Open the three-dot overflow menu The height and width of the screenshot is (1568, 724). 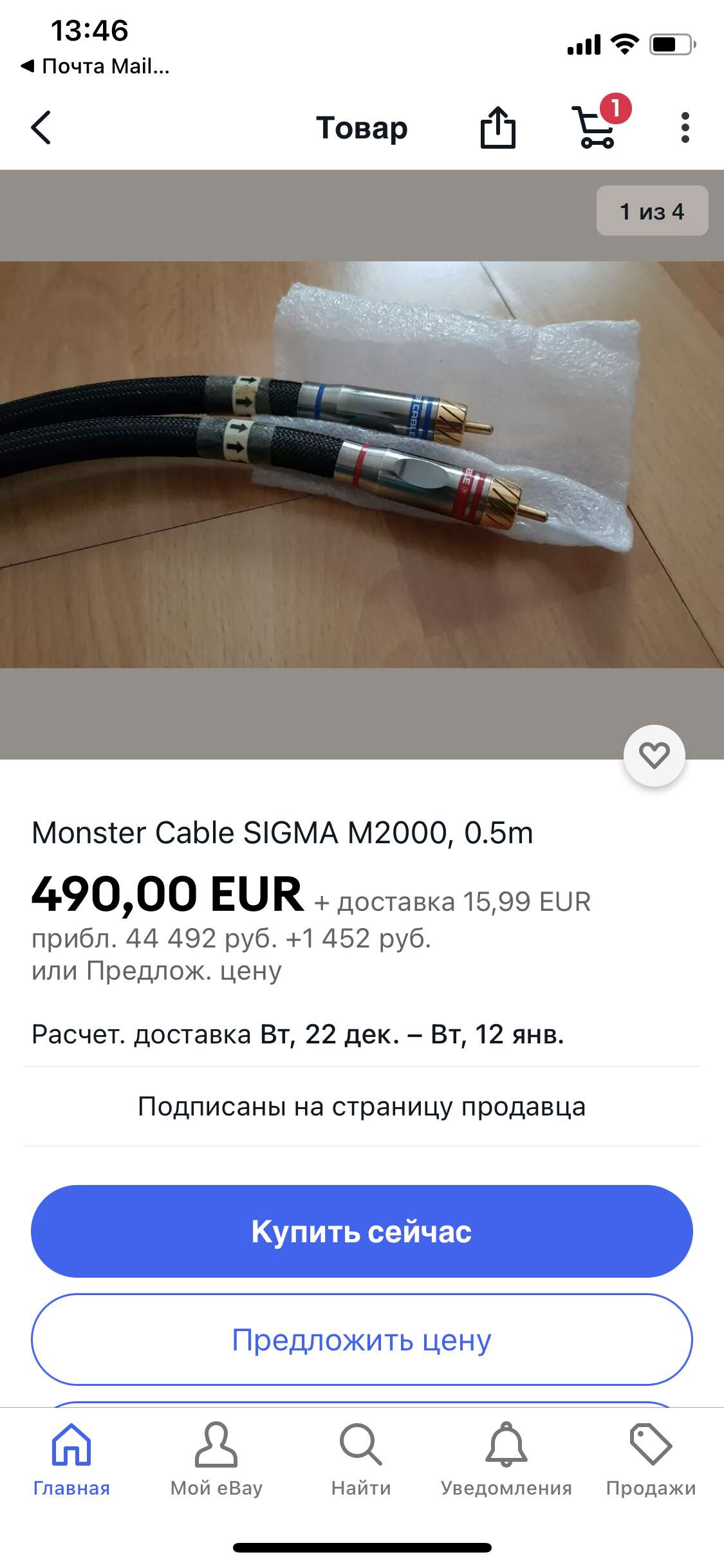point(685,127)
